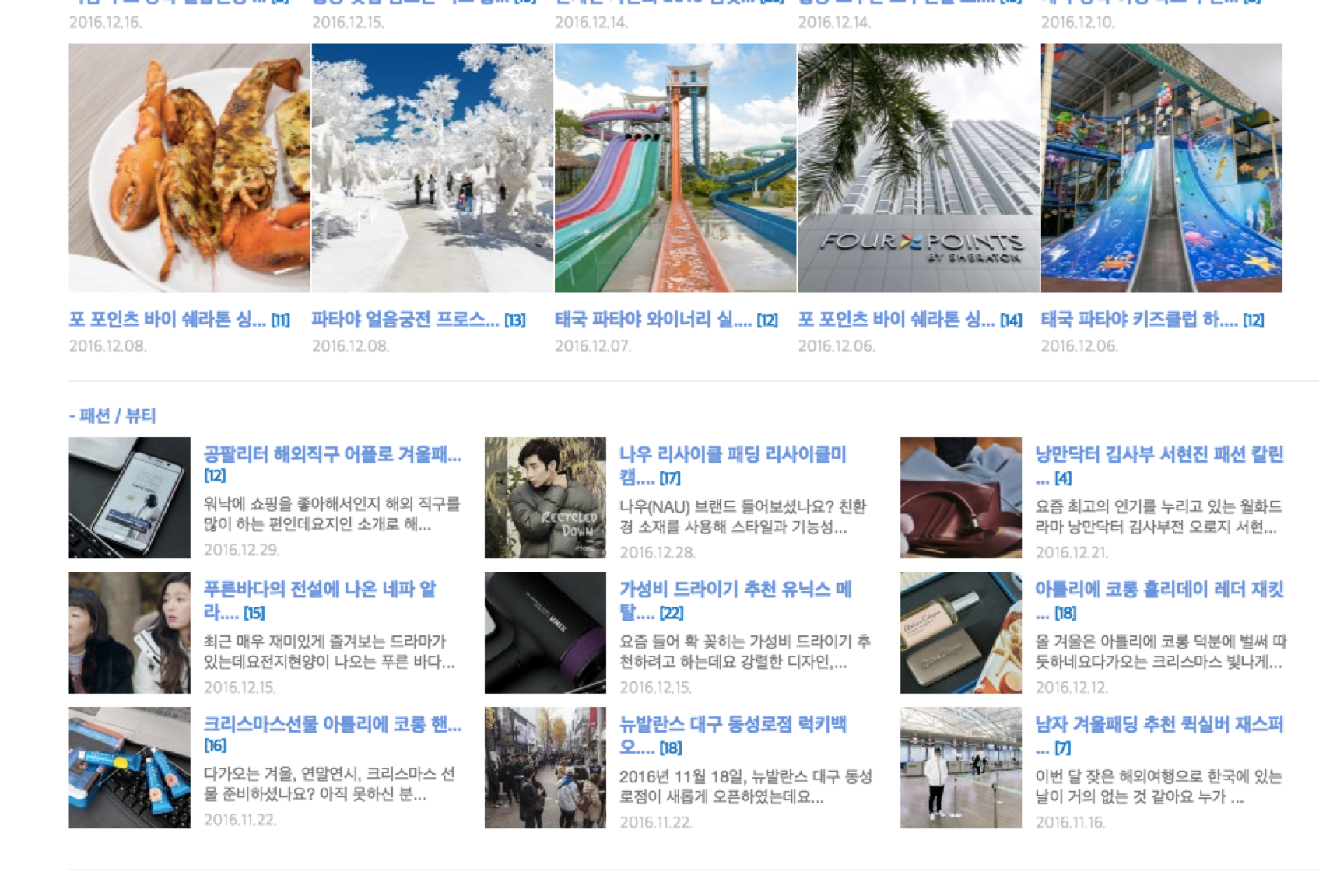The width and height of the screenshot is (1319, 896).
Task: Tap the airport man padding thumbnail
Action: (x=960, y=768)
